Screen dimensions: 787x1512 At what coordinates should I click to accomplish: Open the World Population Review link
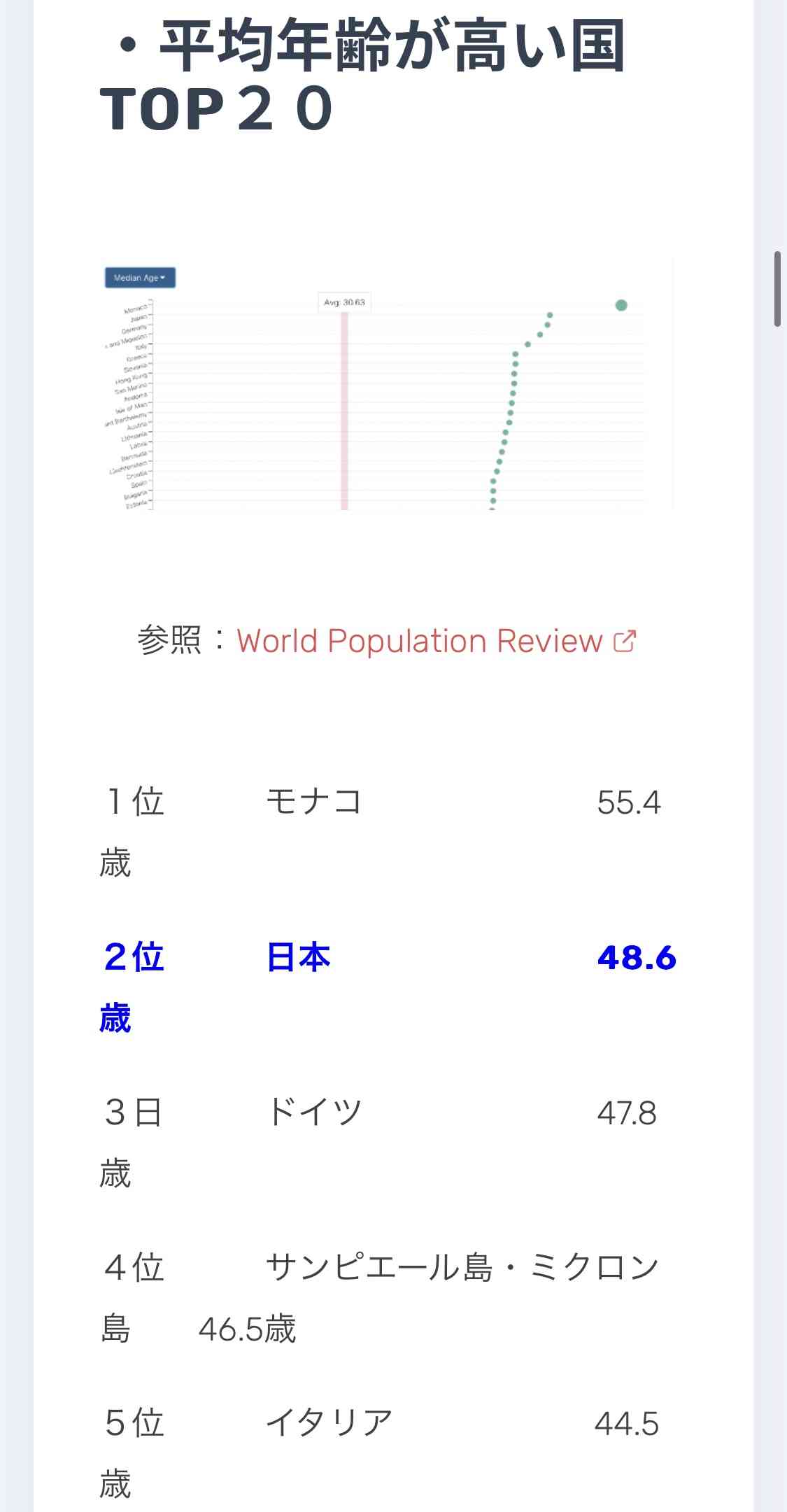click(x=420, y=641)
